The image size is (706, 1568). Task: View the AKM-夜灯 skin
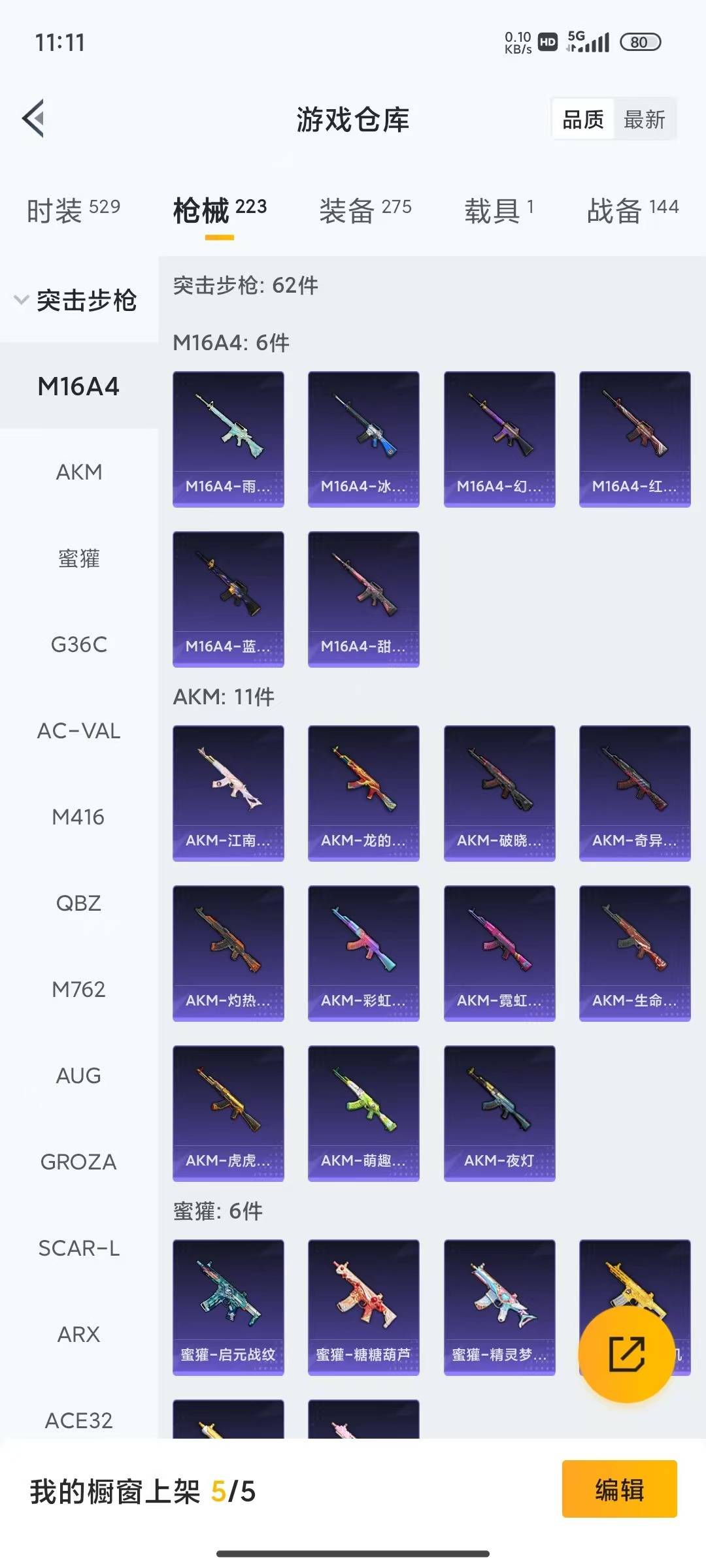tap(499, 1113)
